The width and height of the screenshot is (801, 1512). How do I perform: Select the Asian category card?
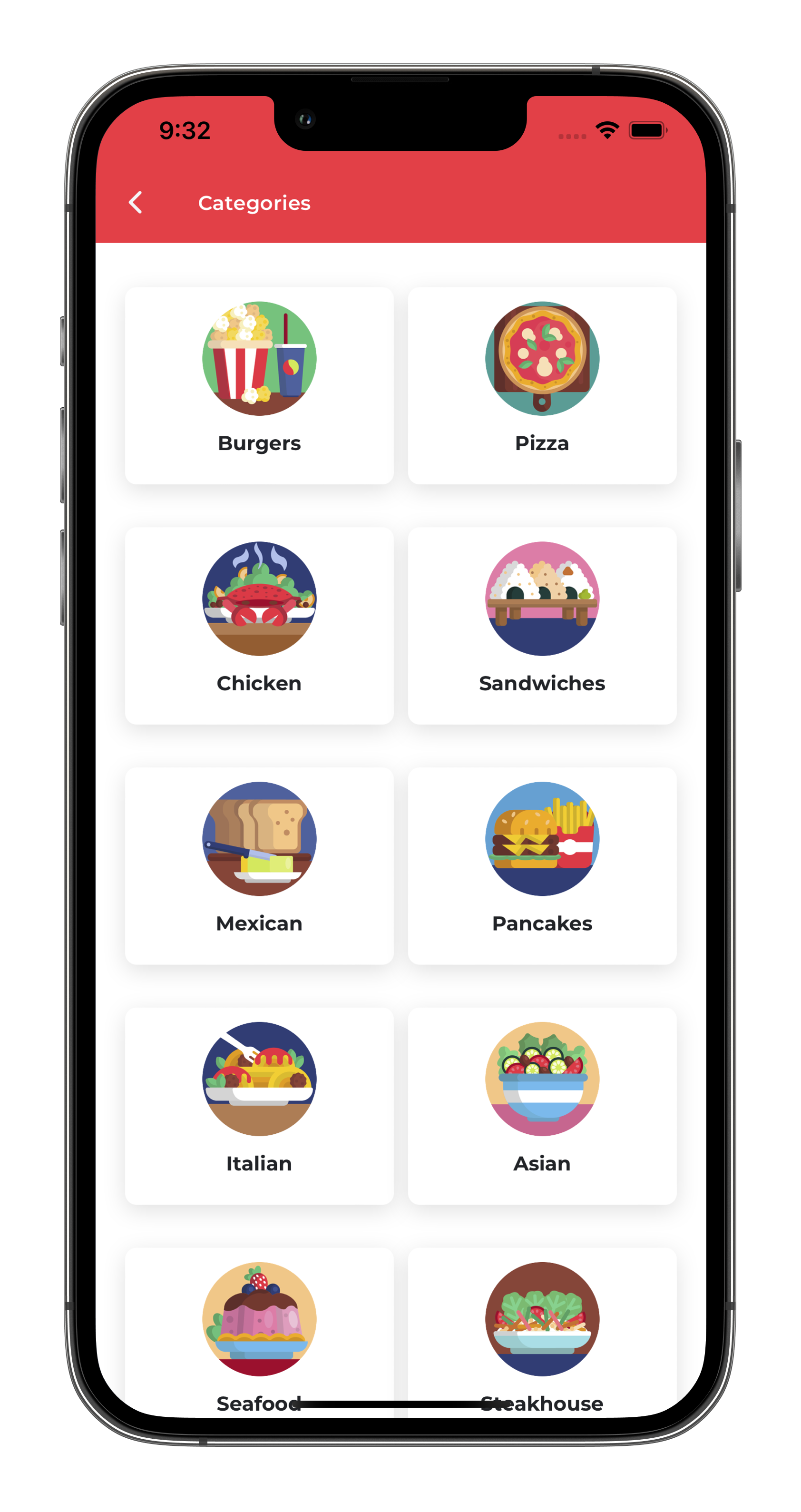click(x=542, y=1106)
